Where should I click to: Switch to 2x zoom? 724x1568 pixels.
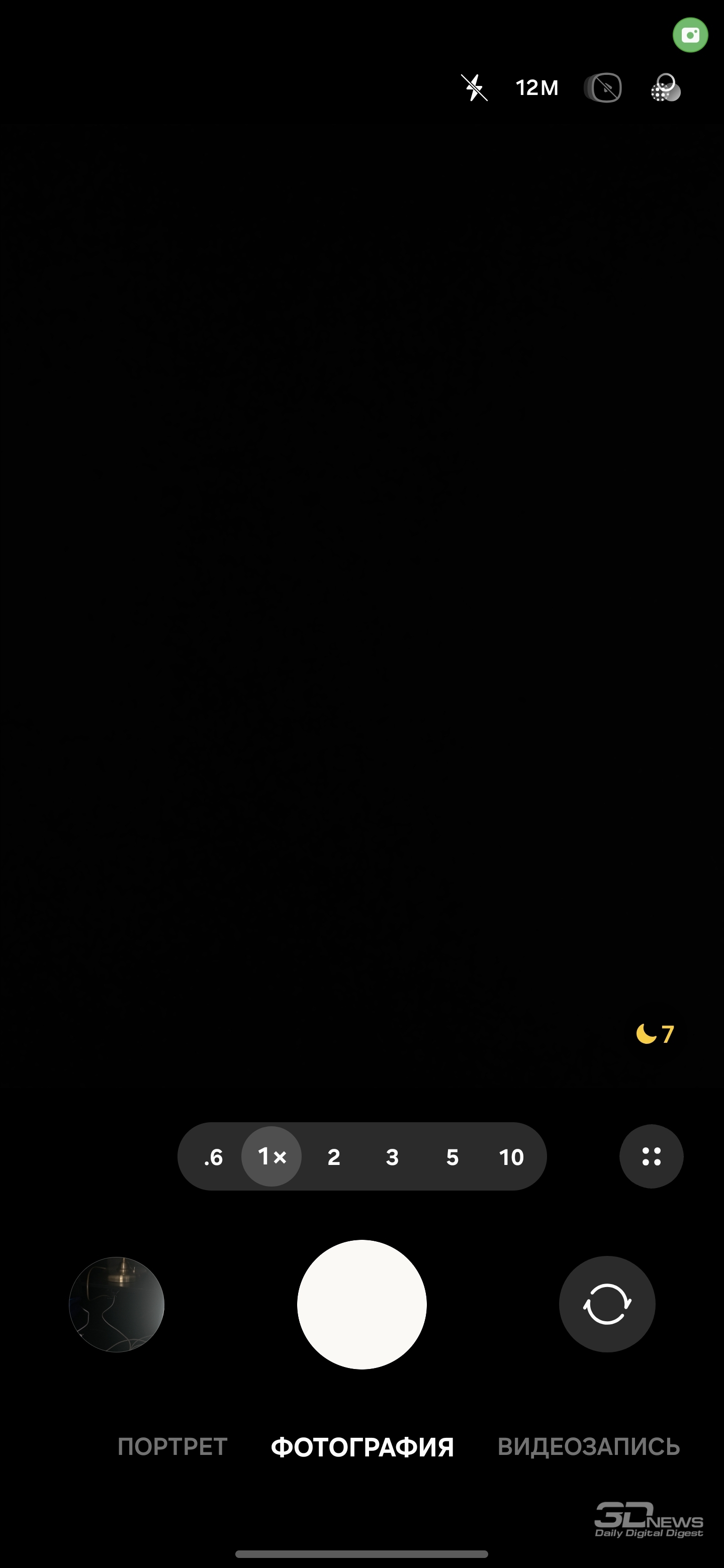coord(334,1156)
